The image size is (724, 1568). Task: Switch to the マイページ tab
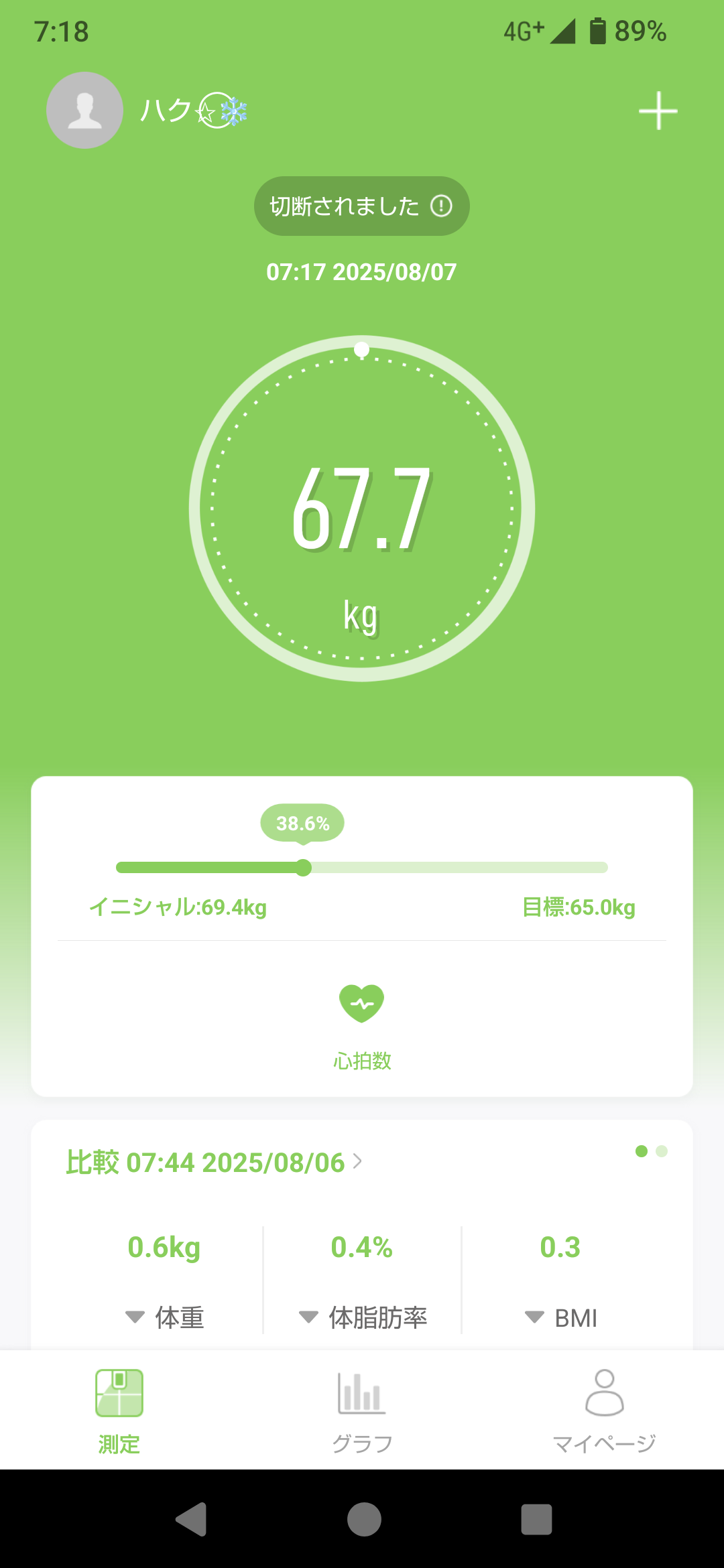(604, 1410)
